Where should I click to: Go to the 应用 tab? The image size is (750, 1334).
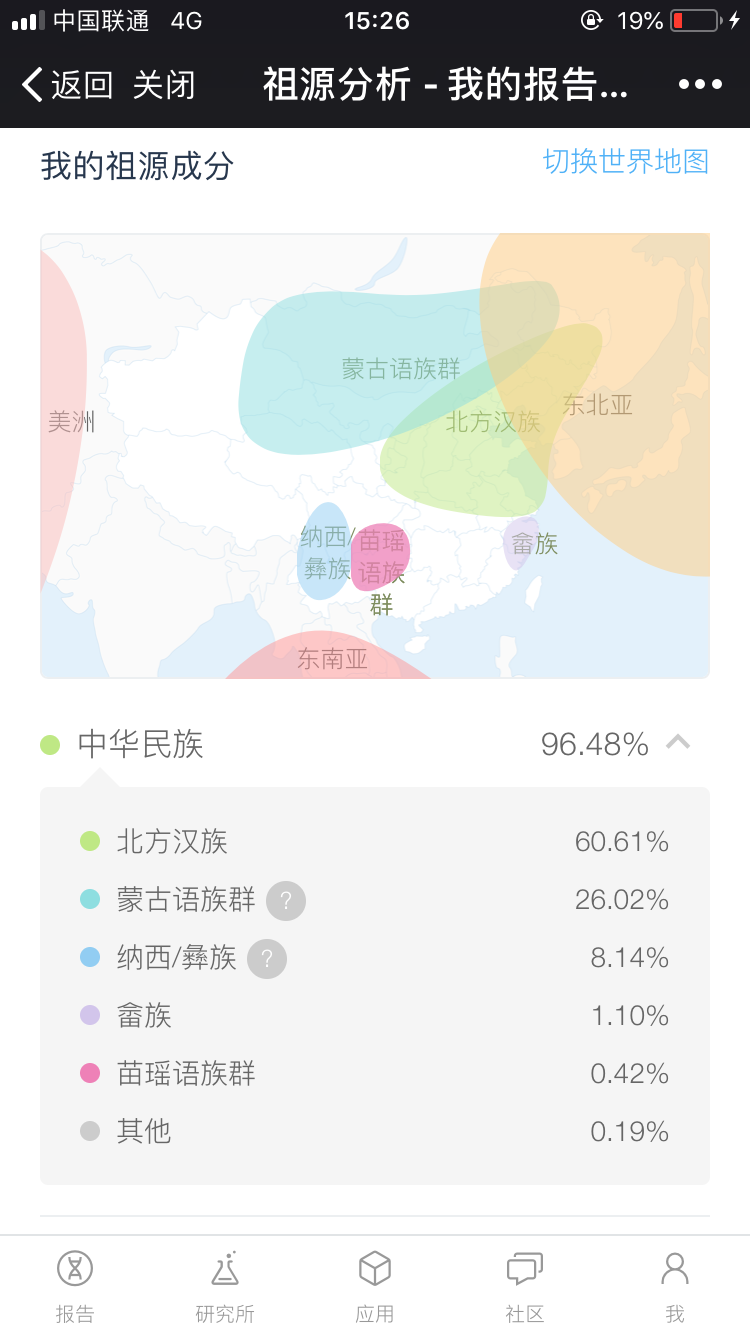click(375, 1285)
